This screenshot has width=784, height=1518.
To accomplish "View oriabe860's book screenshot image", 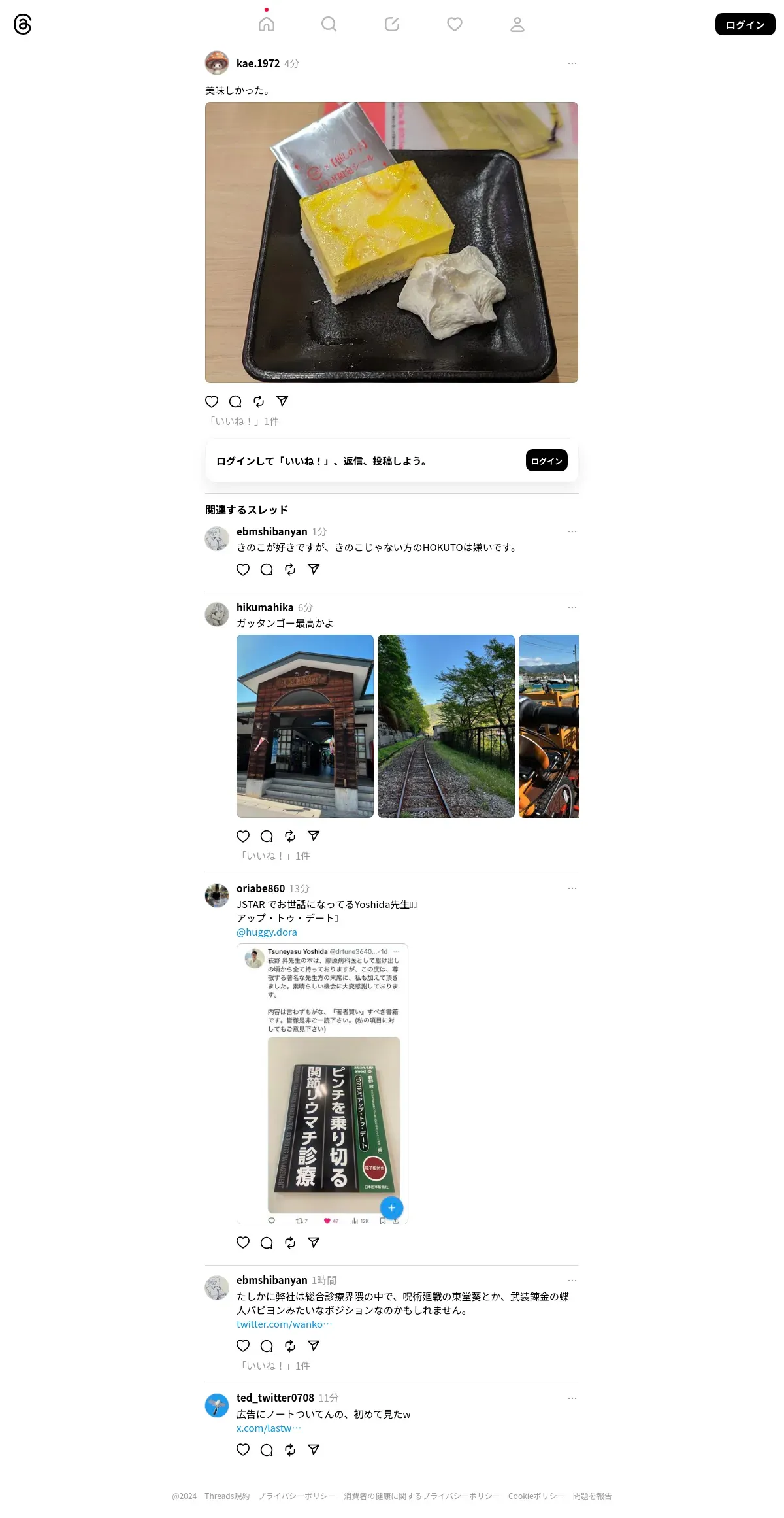I will (322, 1084).
